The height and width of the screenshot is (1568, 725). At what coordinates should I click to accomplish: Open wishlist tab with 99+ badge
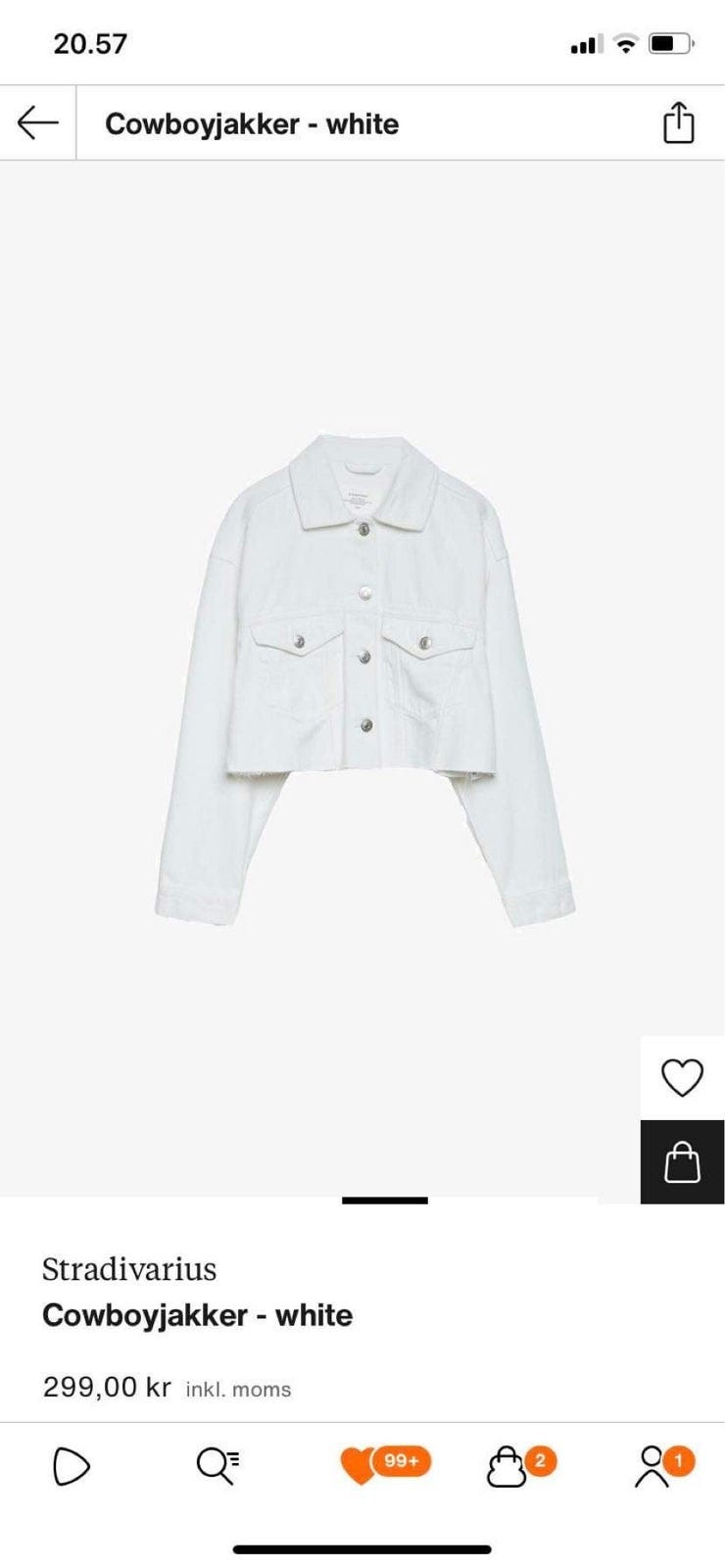(362, 1466)
